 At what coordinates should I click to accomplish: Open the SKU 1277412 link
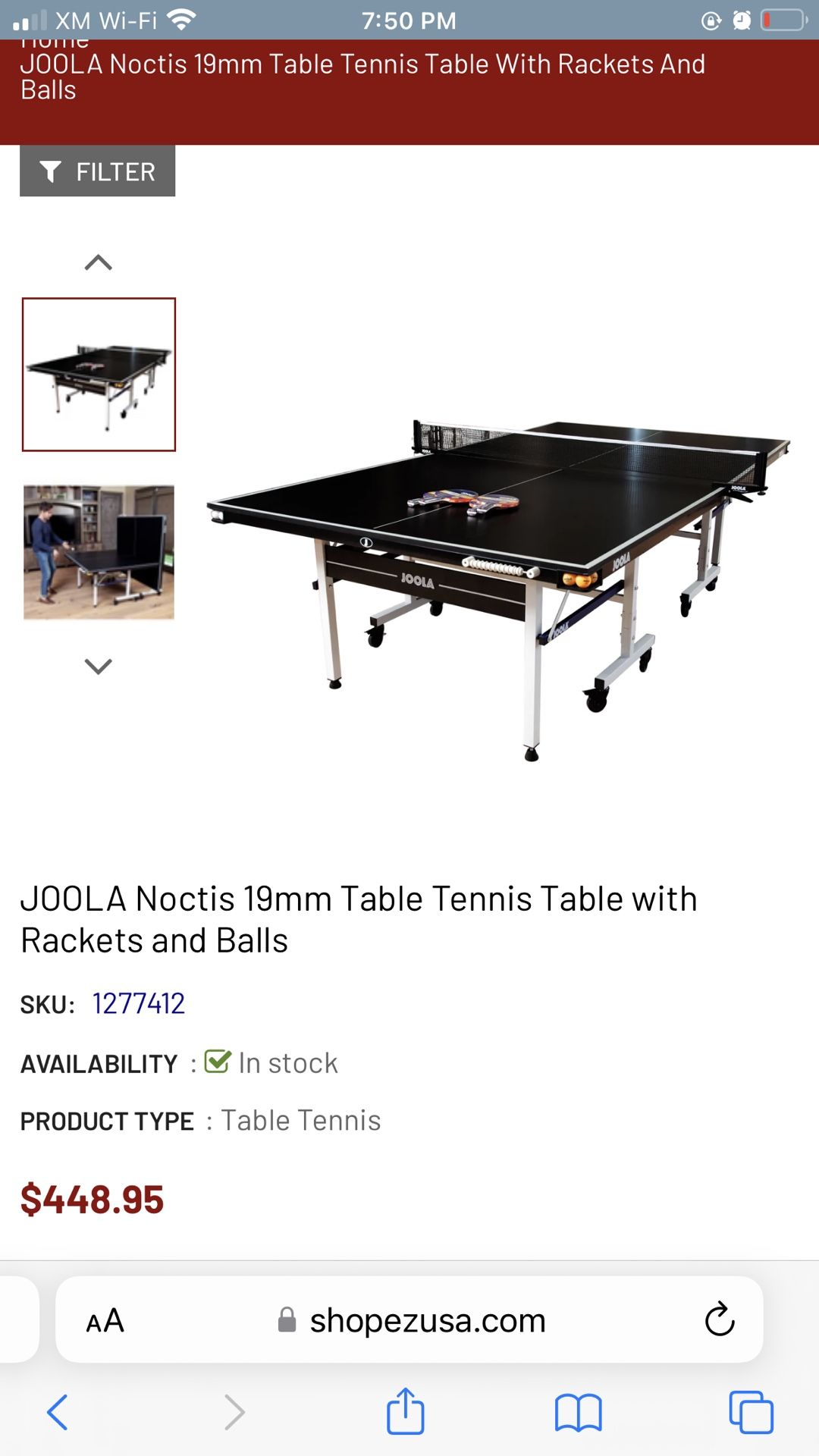pyautogui.click(x=138, y=1004)
